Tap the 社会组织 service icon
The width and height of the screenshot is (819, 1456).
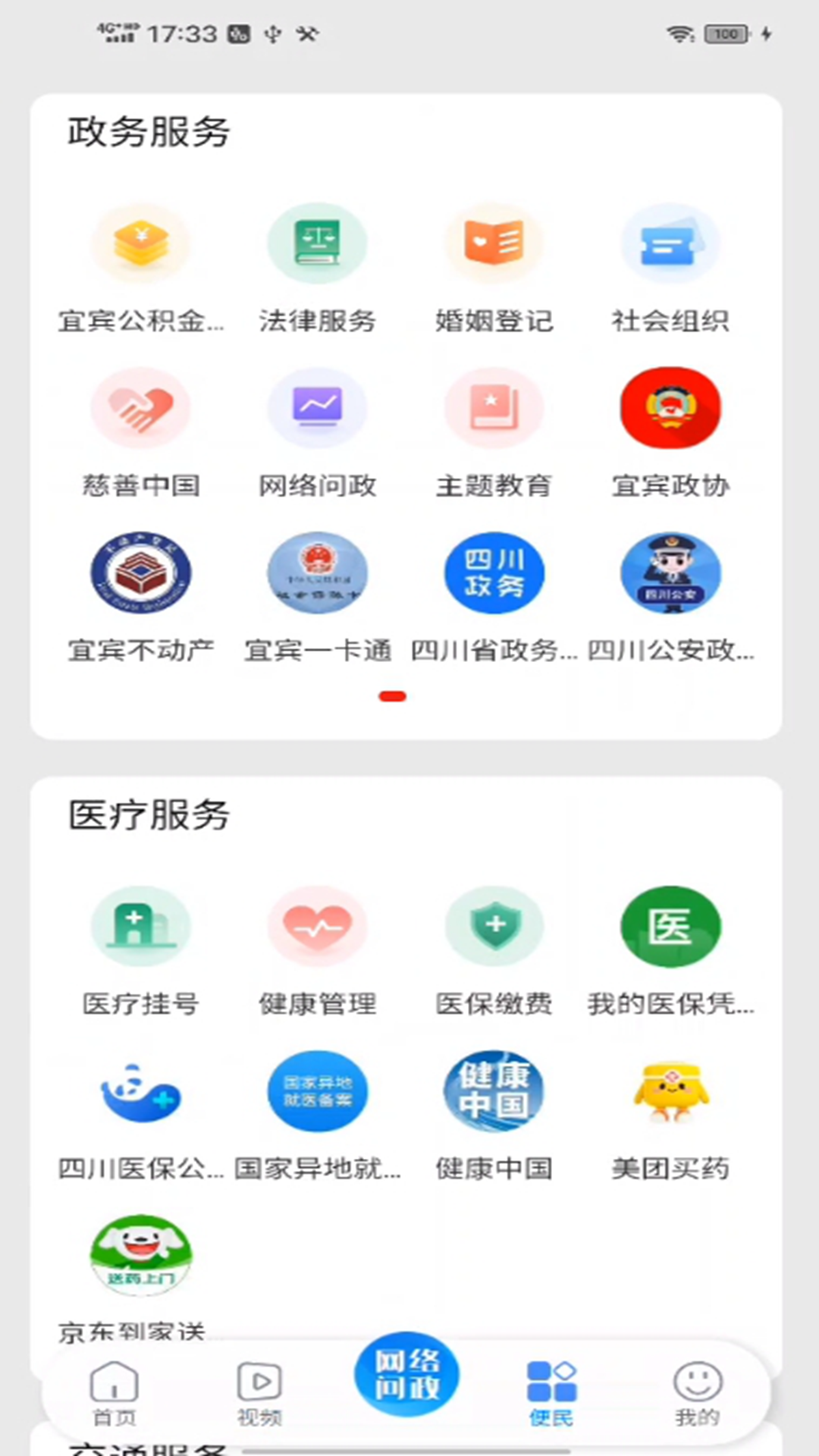pyautogui.click(x=670, y=243)
